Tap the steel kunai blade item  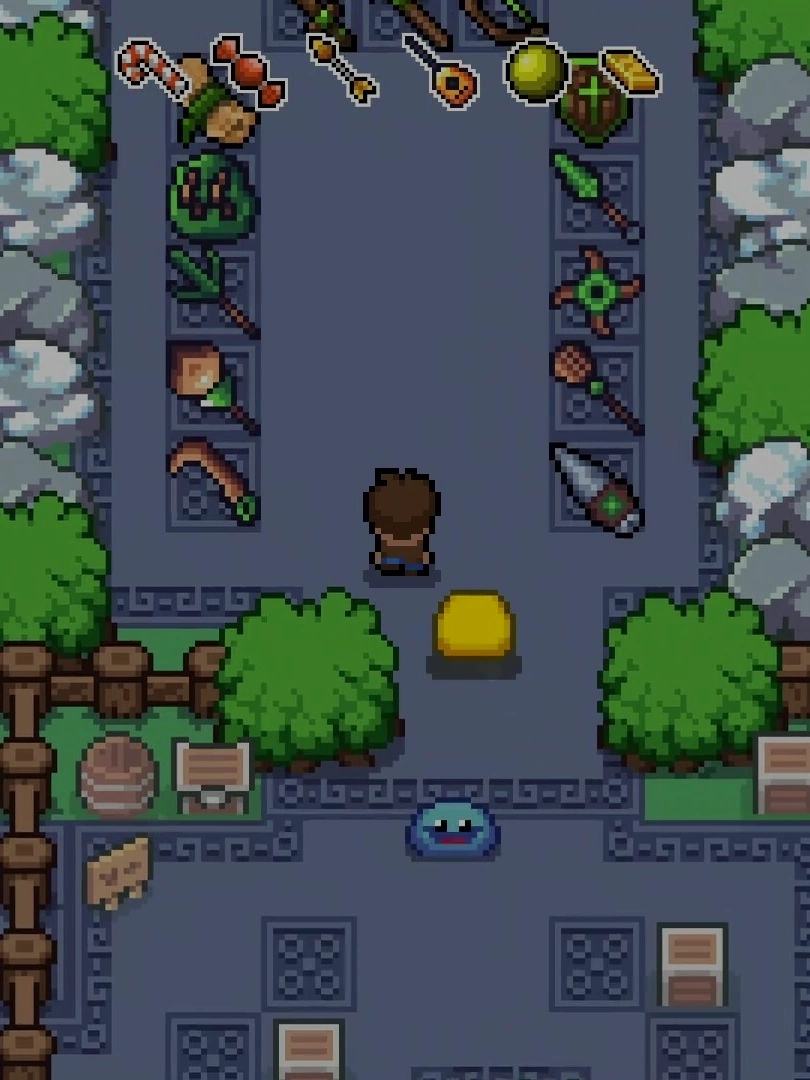click(x=597, y=490)
